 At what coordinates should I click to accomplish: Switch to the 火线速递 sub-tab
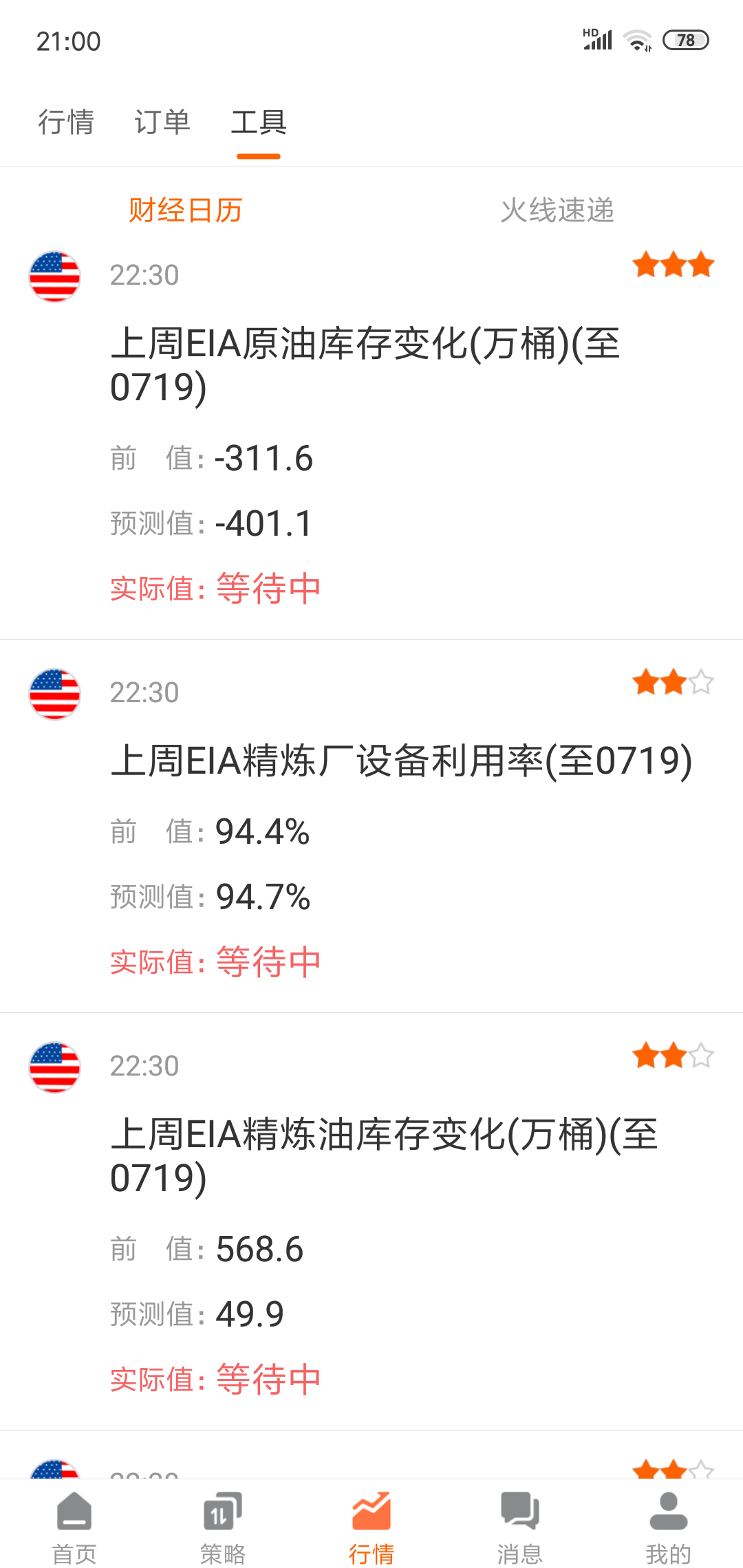click(557, 210)
